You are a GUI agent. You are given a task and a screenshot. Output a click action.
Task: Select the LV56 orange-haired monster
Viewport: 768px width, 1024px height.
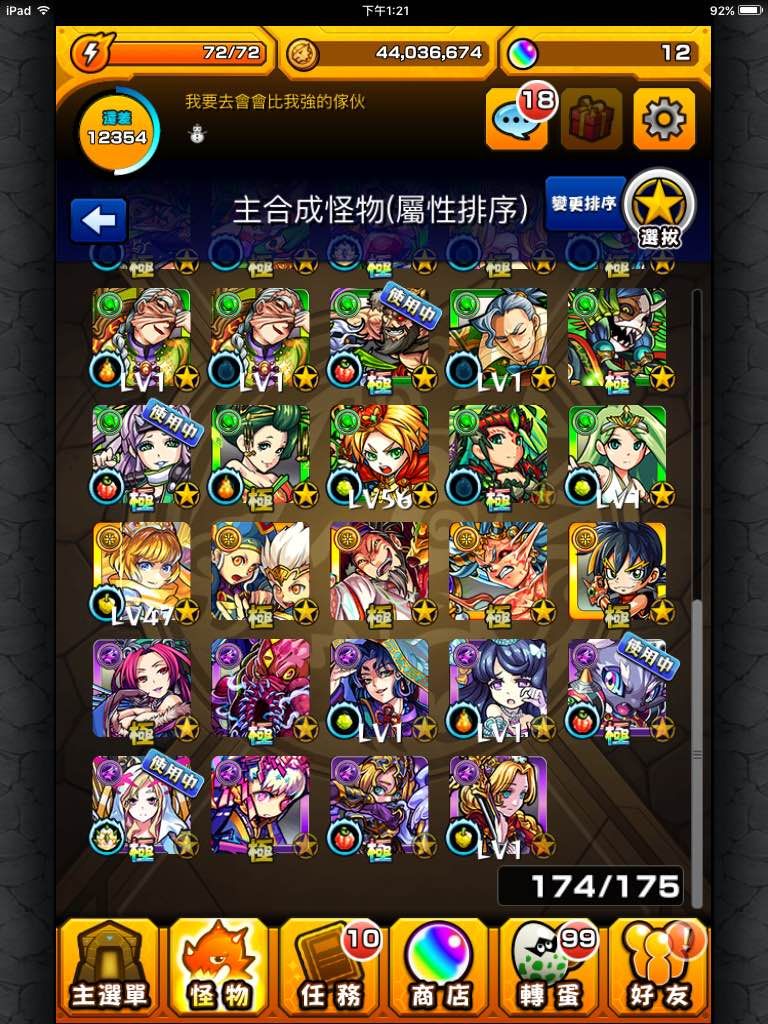pos(379,455)
